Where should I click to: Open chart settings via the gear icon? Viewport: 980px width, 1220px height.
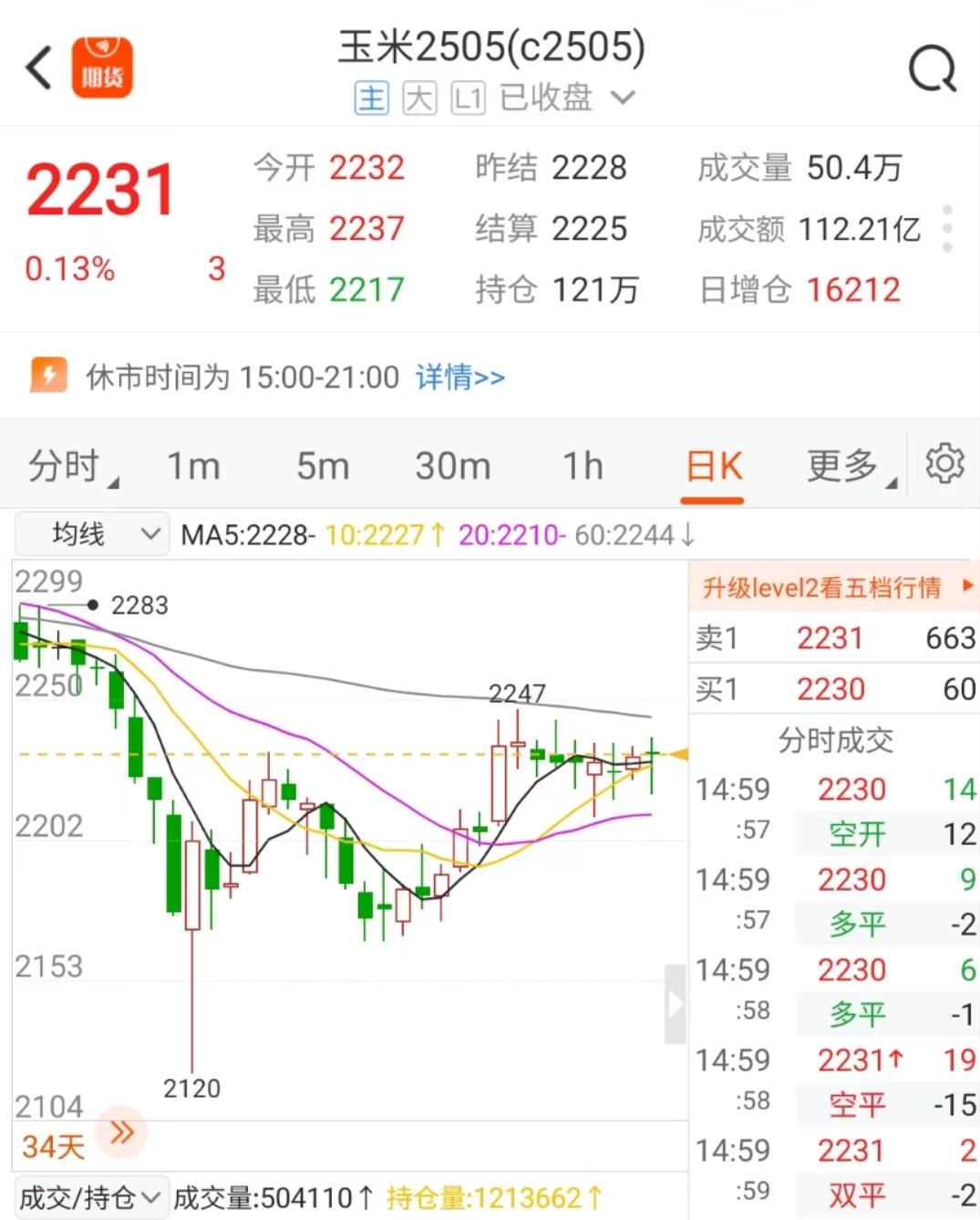[x=944, y=464]
